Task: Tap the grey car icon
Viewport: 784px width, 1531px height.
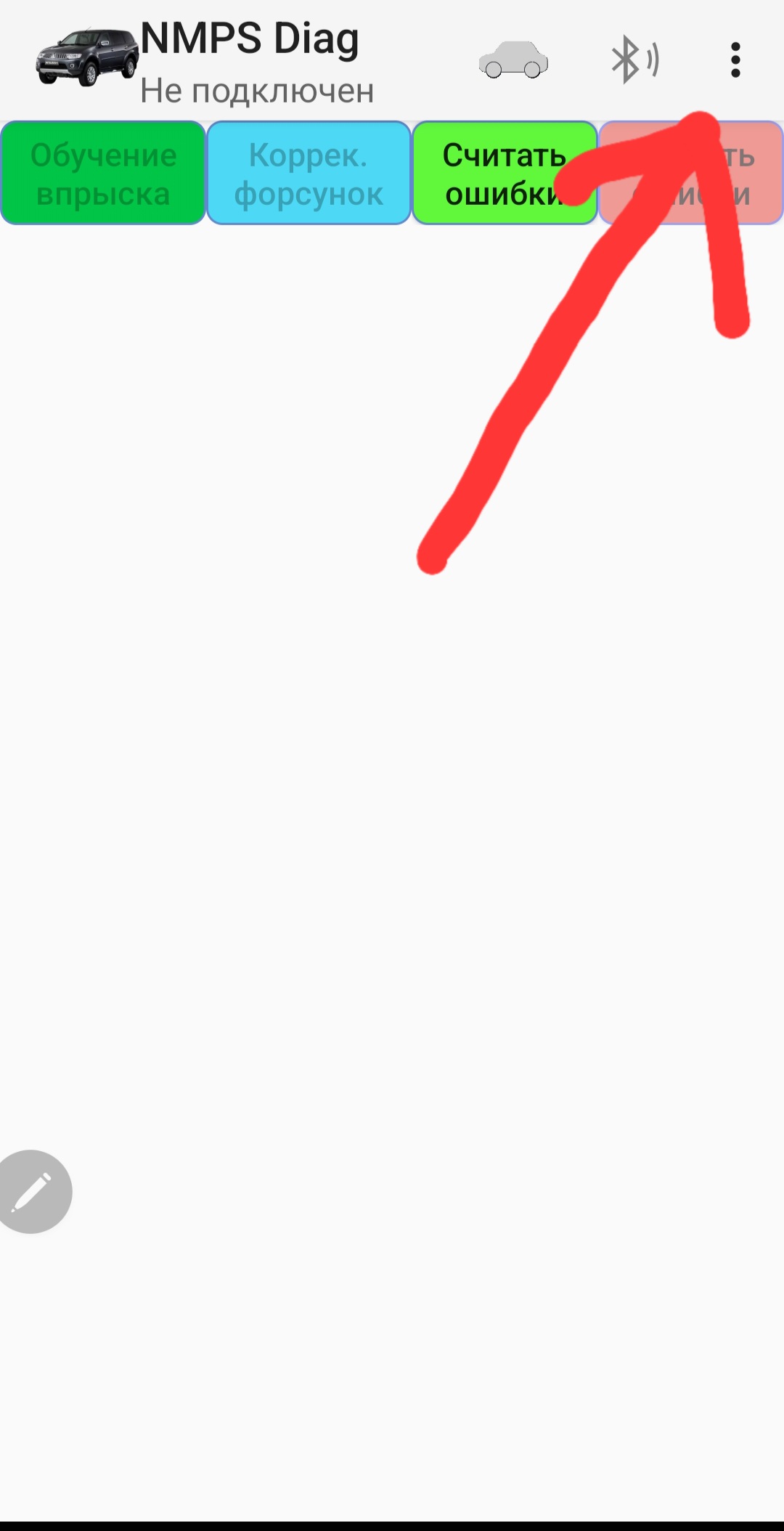Action: click(x=513, y=60)
